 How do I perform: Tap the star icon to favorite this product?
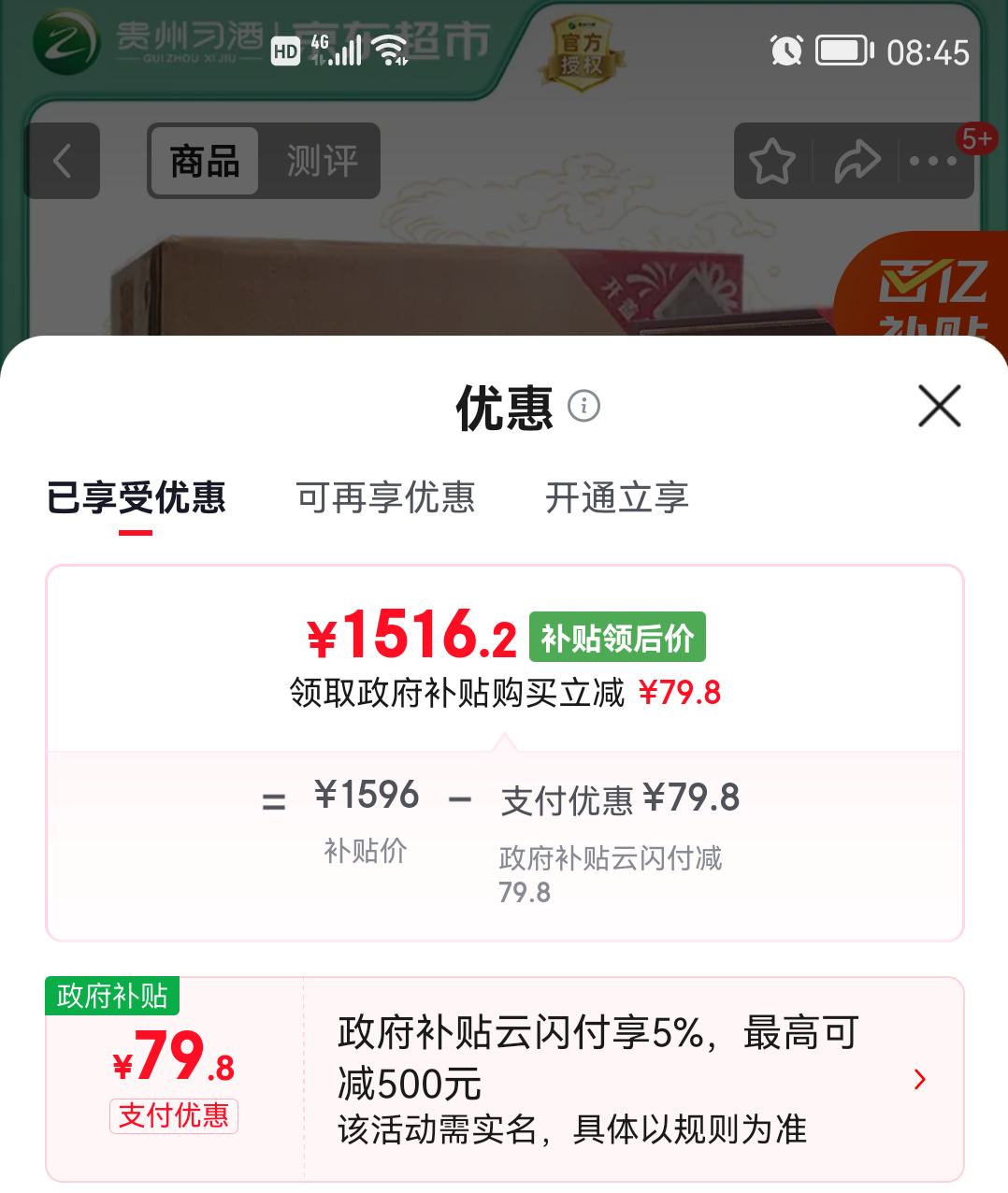772,161
